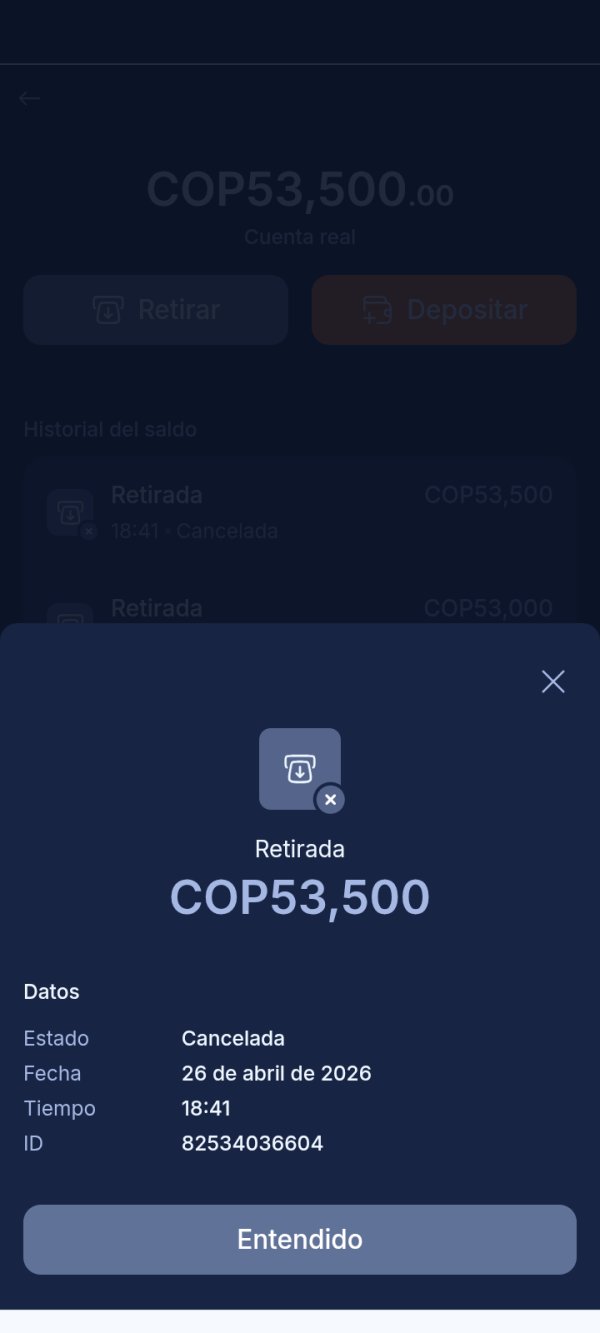
Task: Tap the Entendido button
Action: point(300,1240)
